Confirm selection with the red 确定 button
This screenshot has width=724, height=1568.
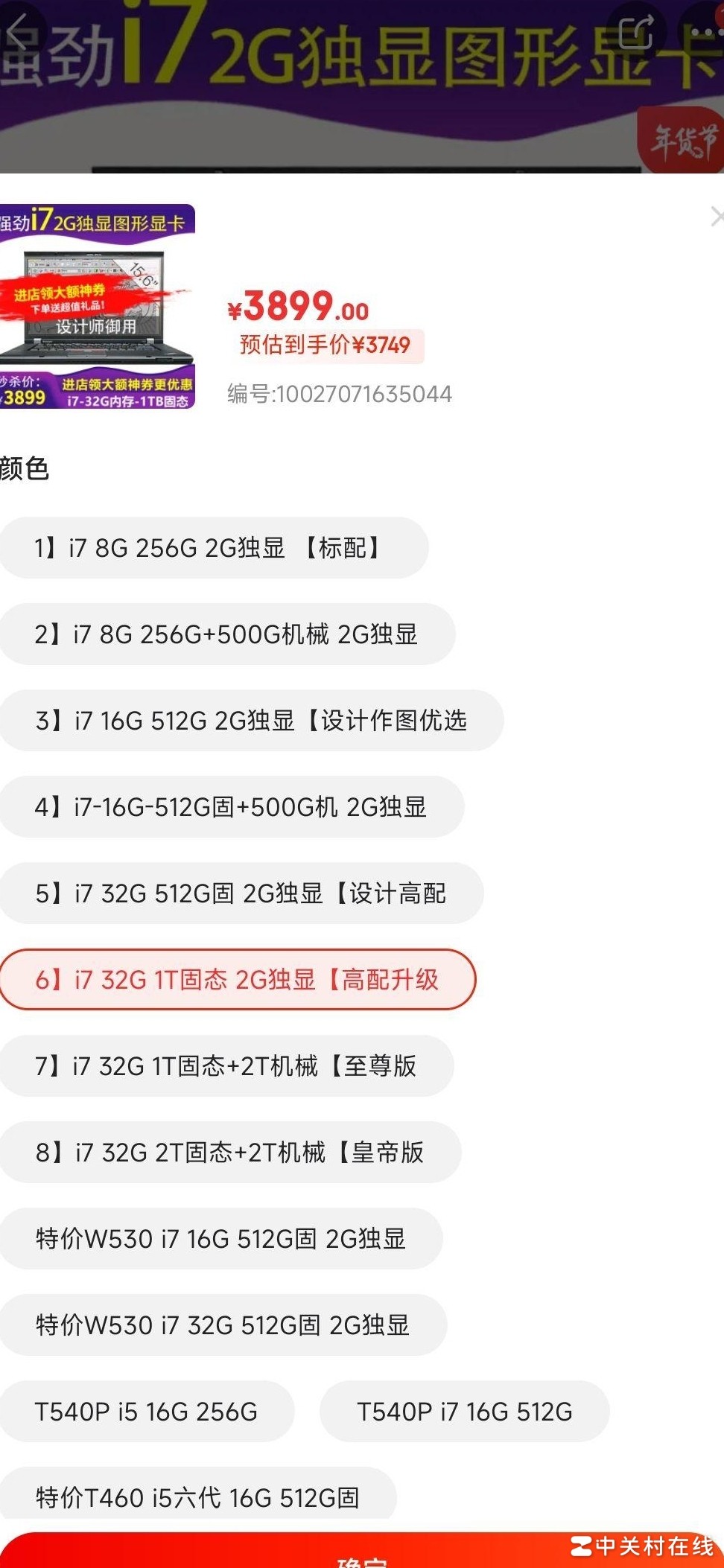(x=362, y=1555)
